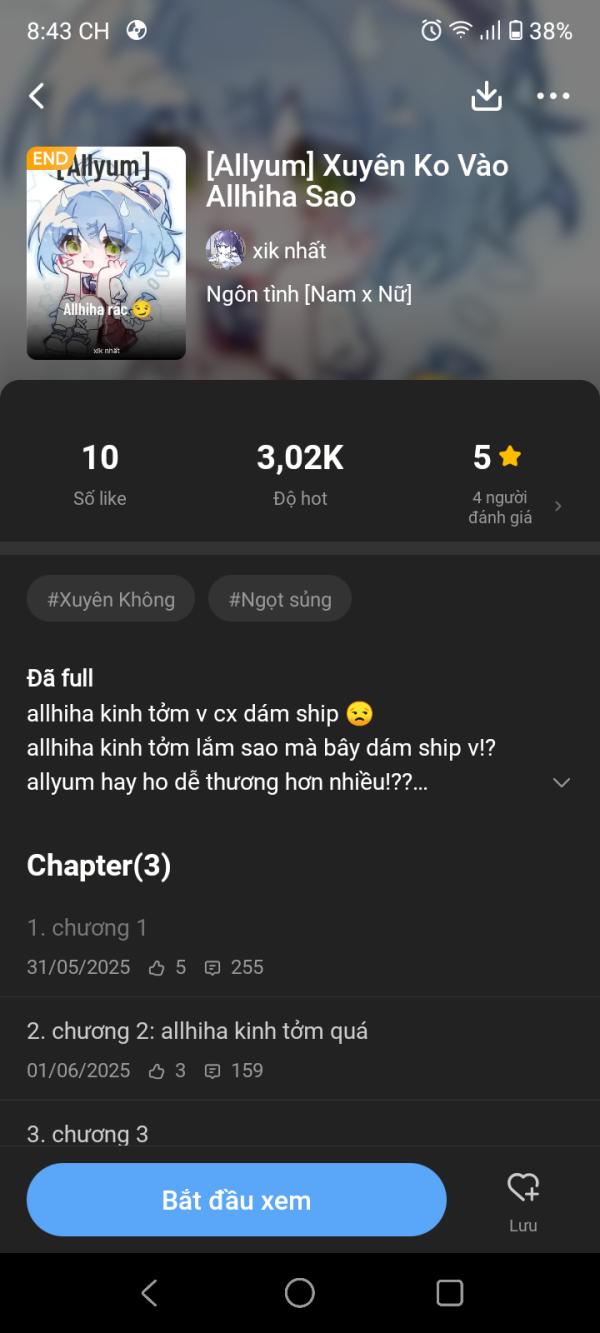Image resolution: width=600 pixels, height=1333 pixels.
Task: Expand the full story description
Action: point(561,782)
